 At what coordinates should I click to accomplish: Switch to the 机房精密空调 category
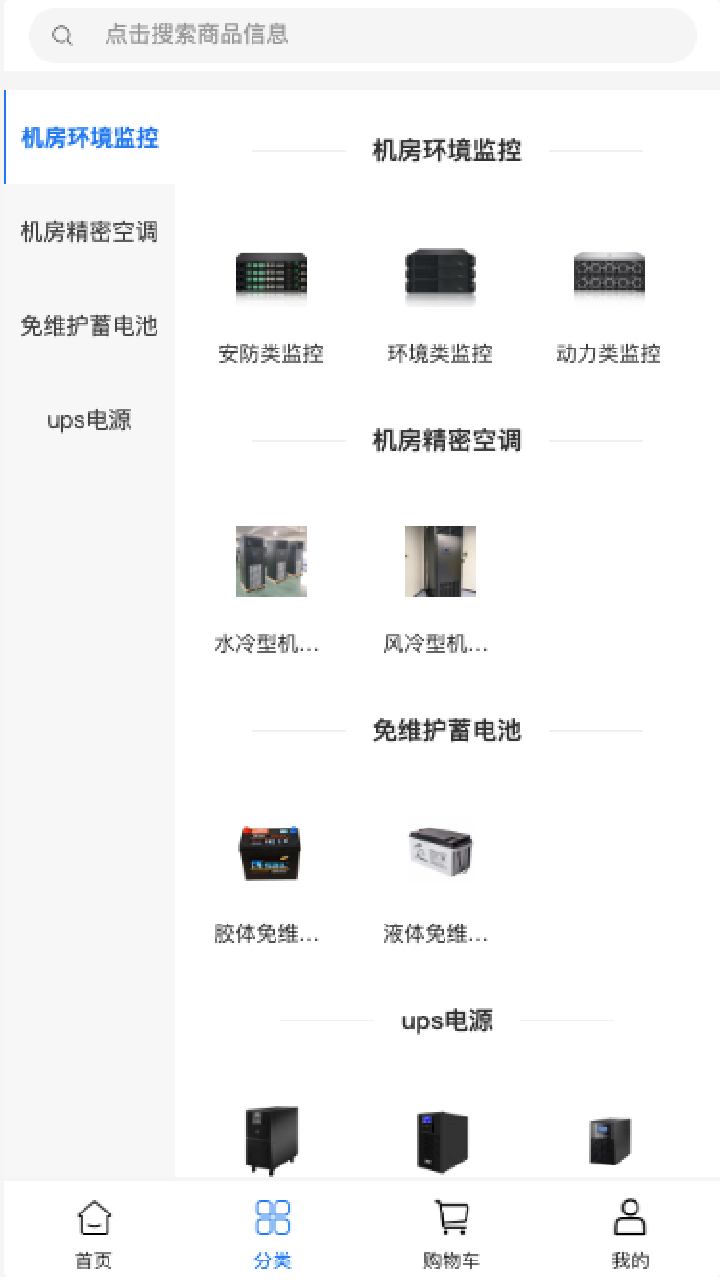(87, 231)
